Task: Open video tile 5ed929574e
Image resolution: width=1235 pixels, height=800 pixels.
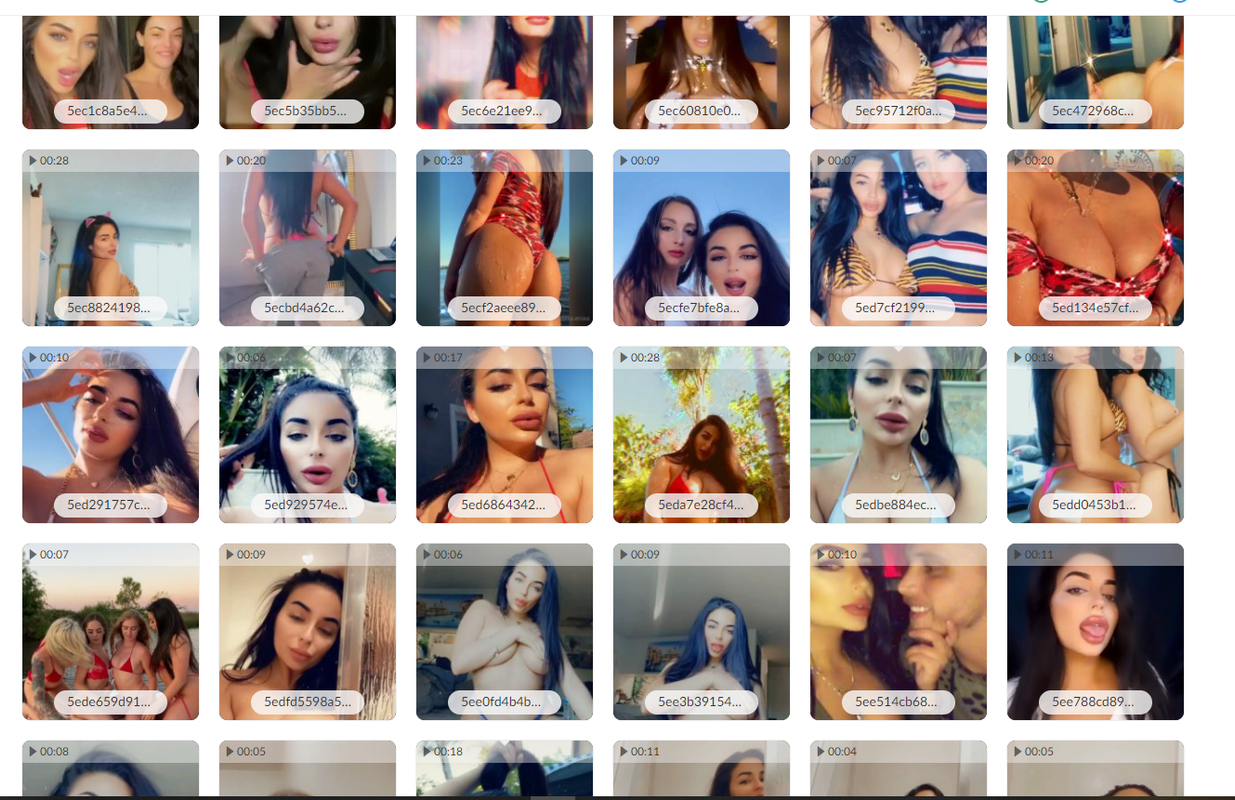Action: (x=307, y=435)
